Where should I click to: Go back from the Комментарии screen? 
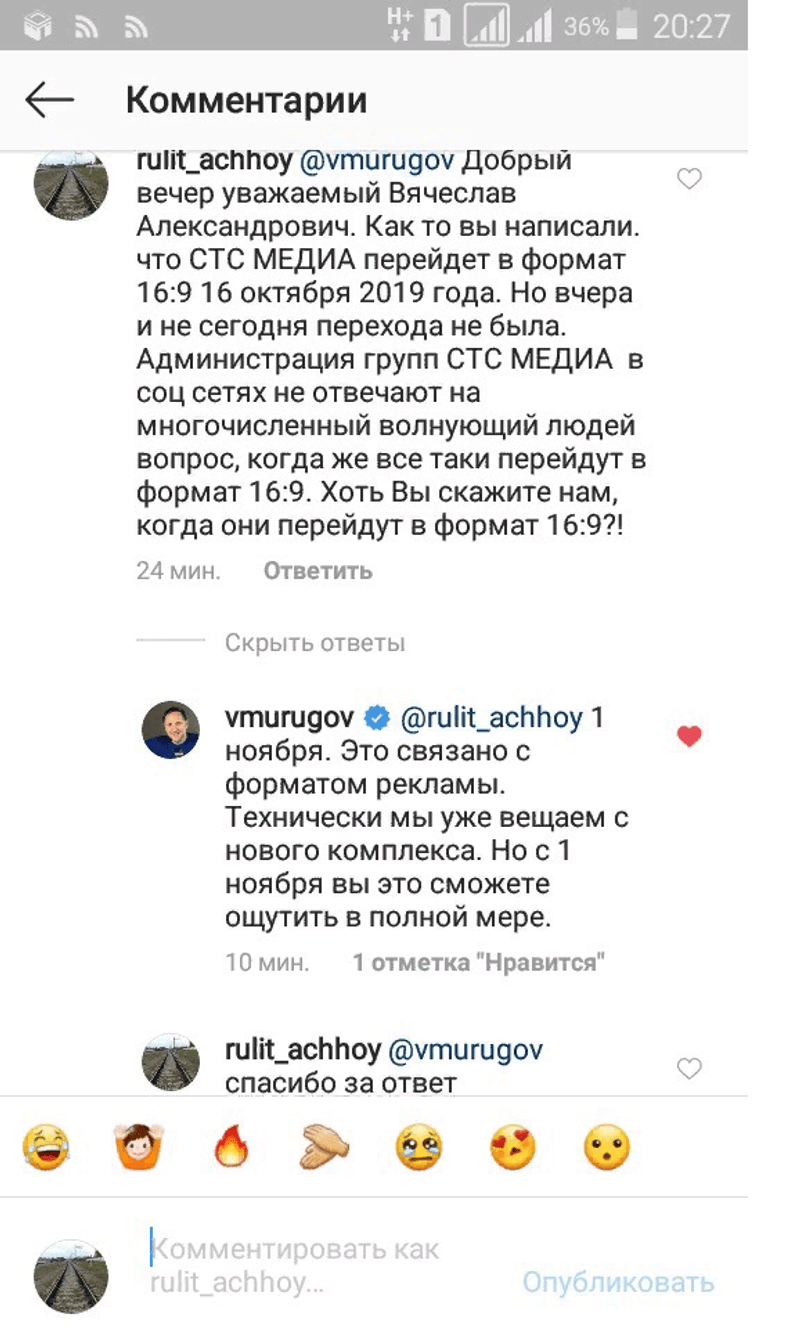[x=50, y=100]
